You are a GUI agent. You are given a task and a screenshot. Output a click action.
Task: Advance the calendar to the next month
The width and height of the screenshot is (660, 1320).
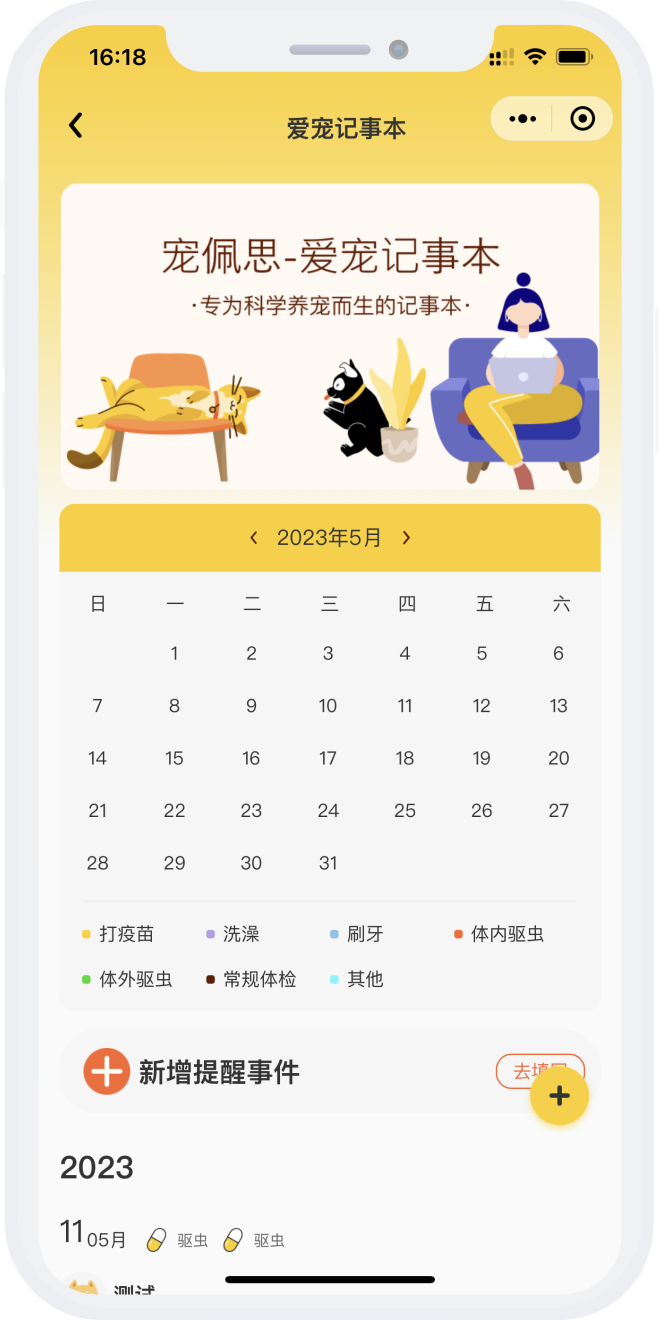coord(406,538)
